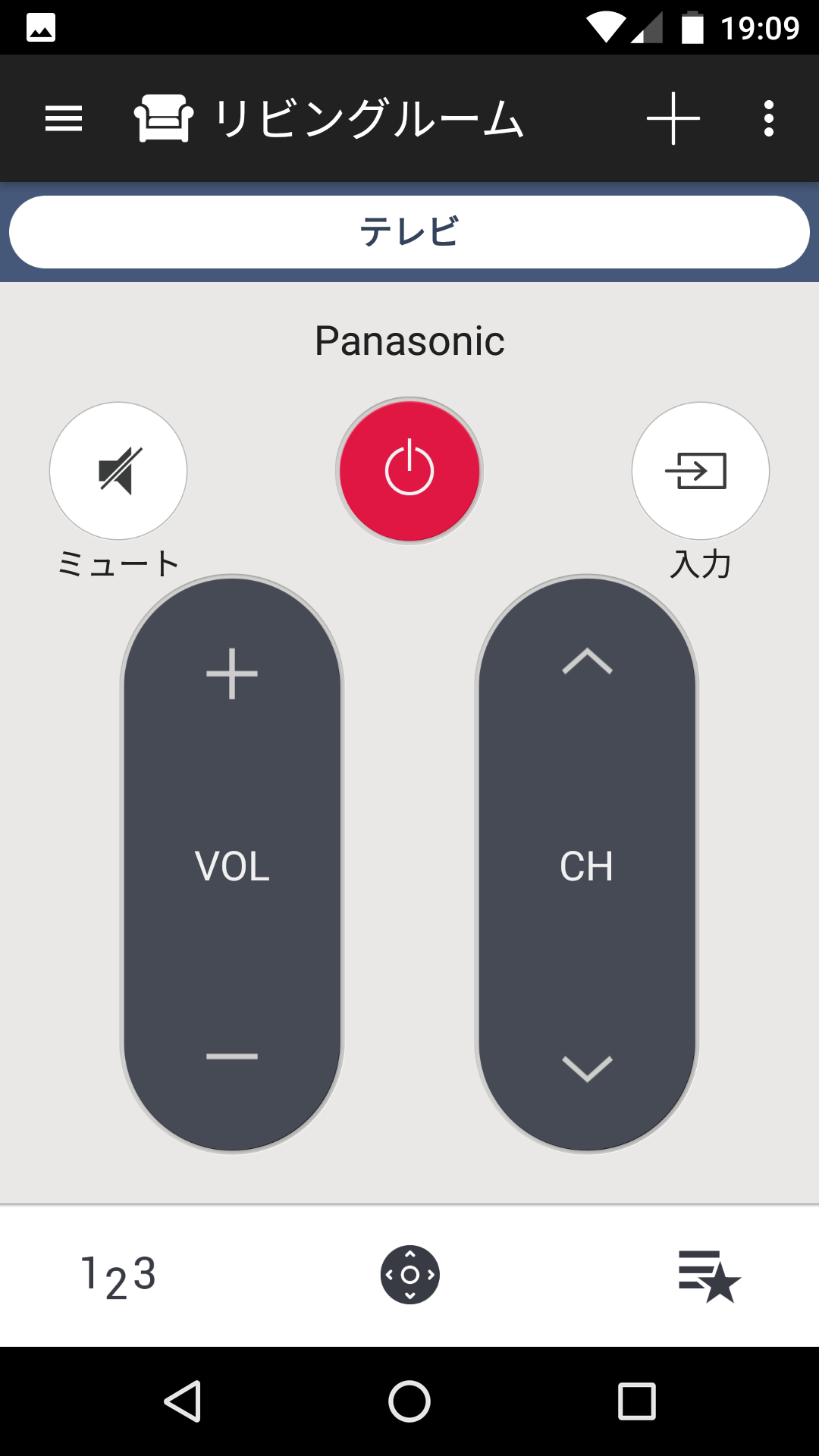Image resolution: width=819 pixels, height=1456 pixels.
Task: Open the favorites list tab with the star
Action: pos(709,1276)
